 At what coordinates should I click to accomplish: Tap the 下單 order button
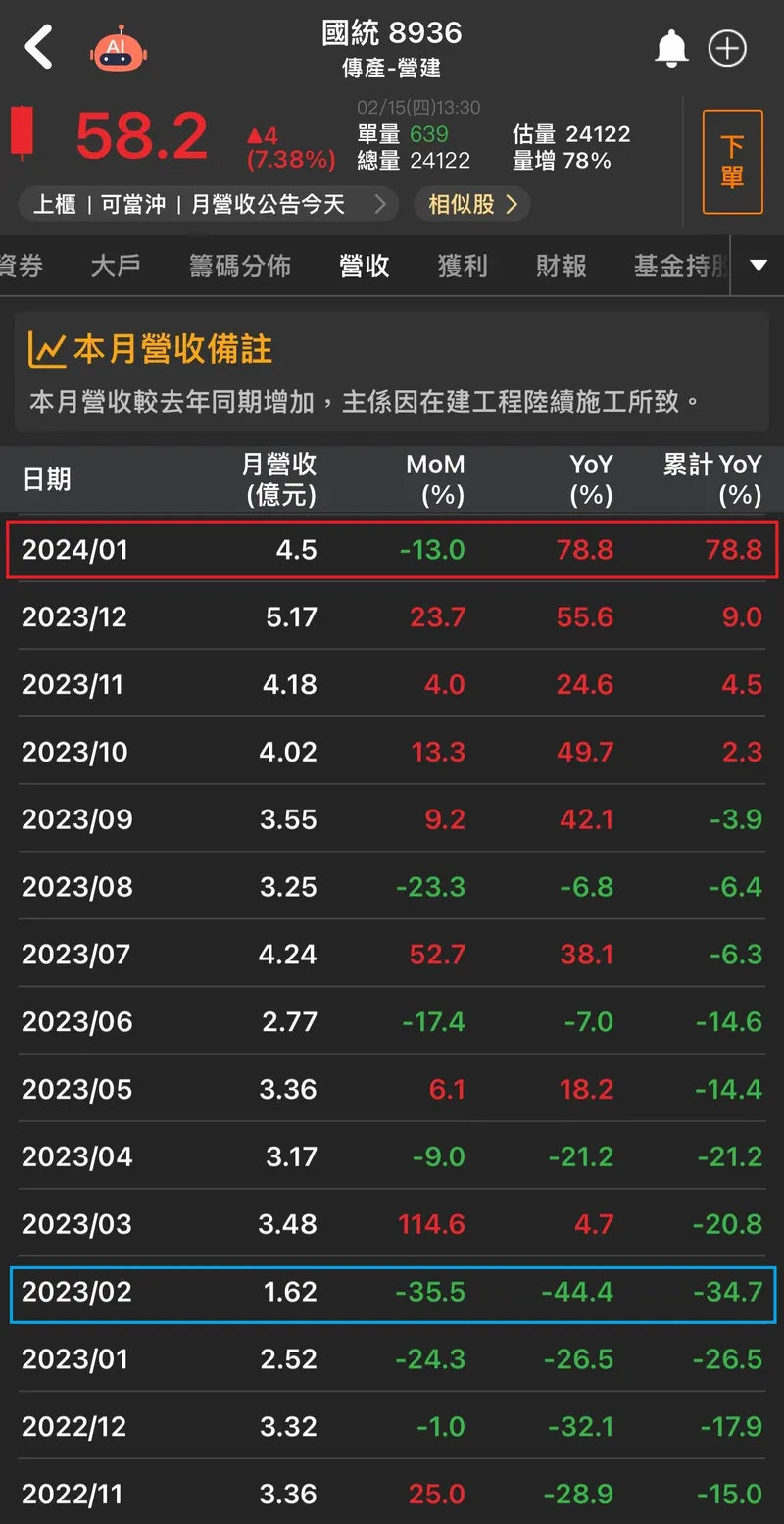click(732, 162)
